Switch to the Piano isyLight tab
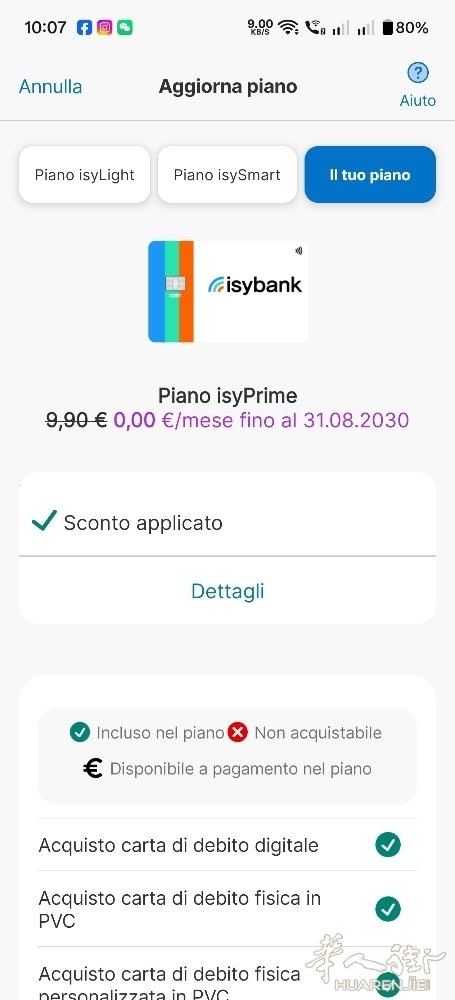Image resolution: width=455 pixels, height=1000 pixels. point(85,175)
